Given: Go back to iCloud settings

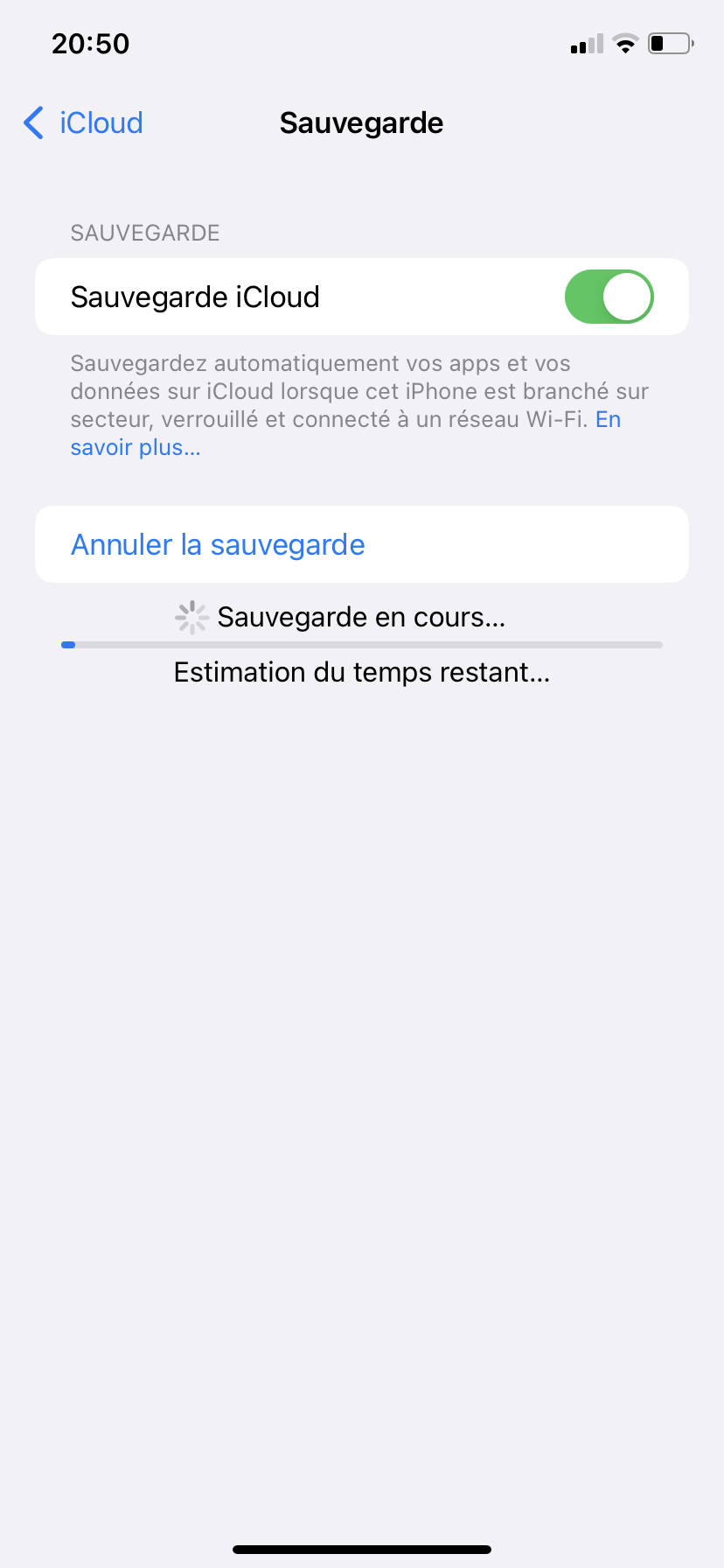Looking at the screenshot, I should (83, 123).
